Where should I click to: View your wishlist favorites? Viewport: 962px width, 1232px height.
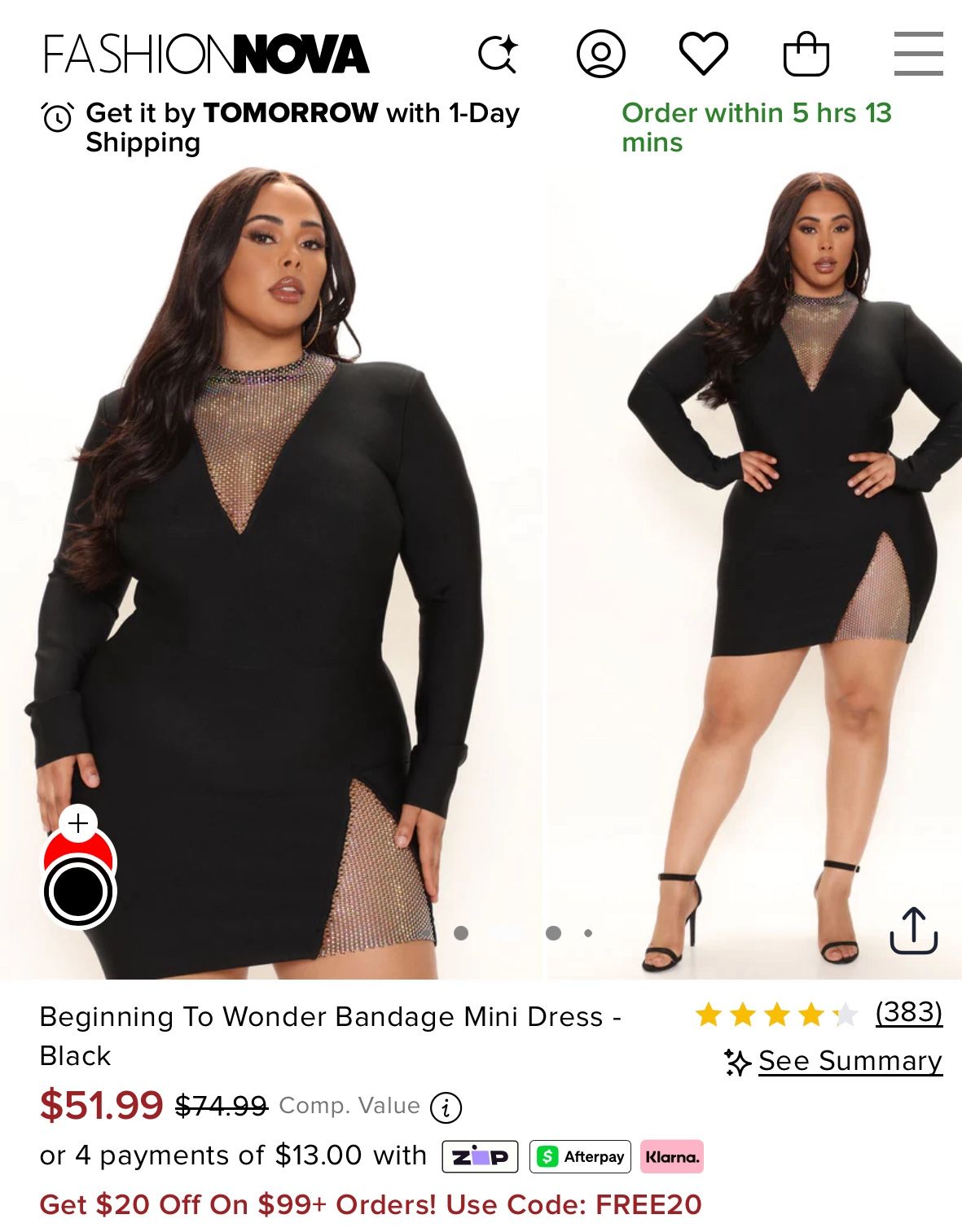pos(705,53)
